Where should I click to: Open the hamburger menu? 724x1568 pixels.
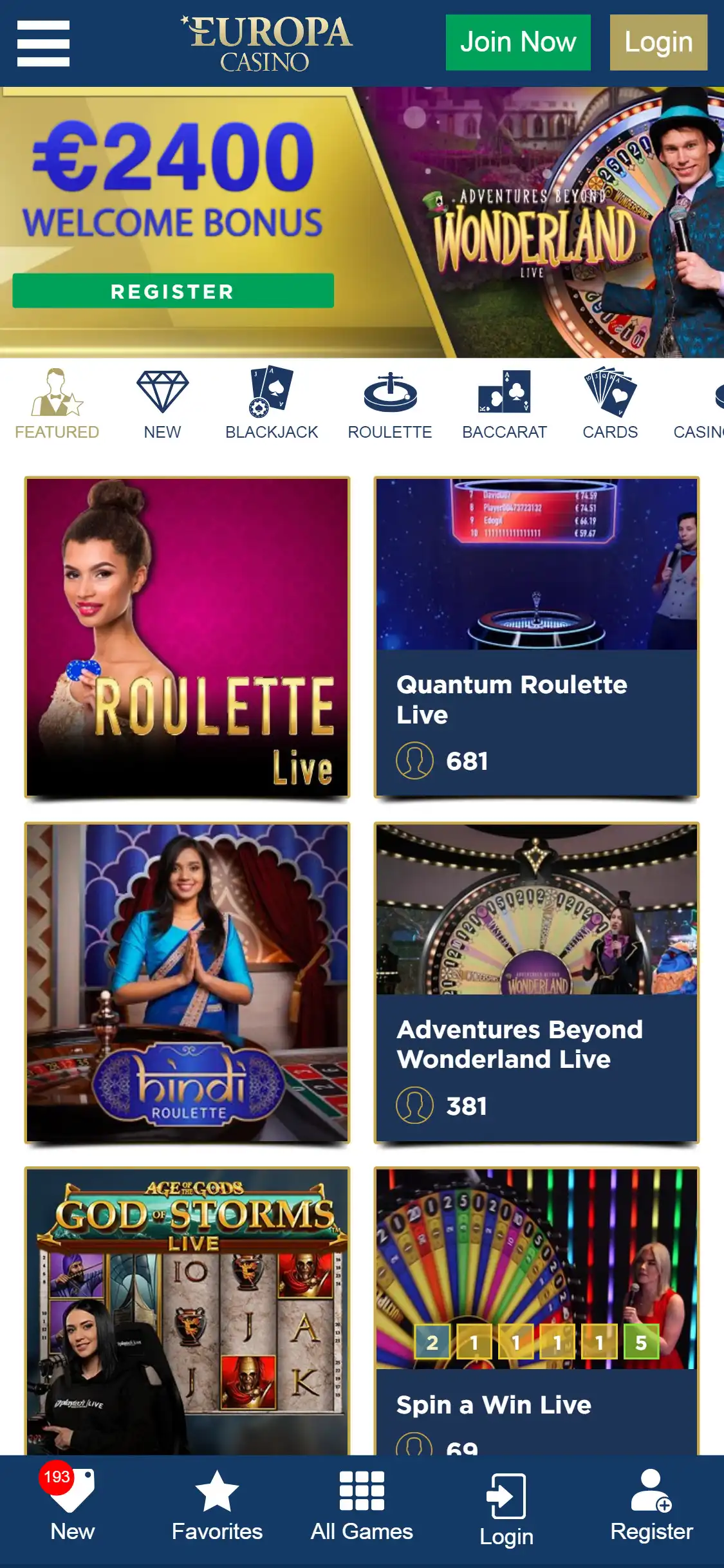[43, 43]
